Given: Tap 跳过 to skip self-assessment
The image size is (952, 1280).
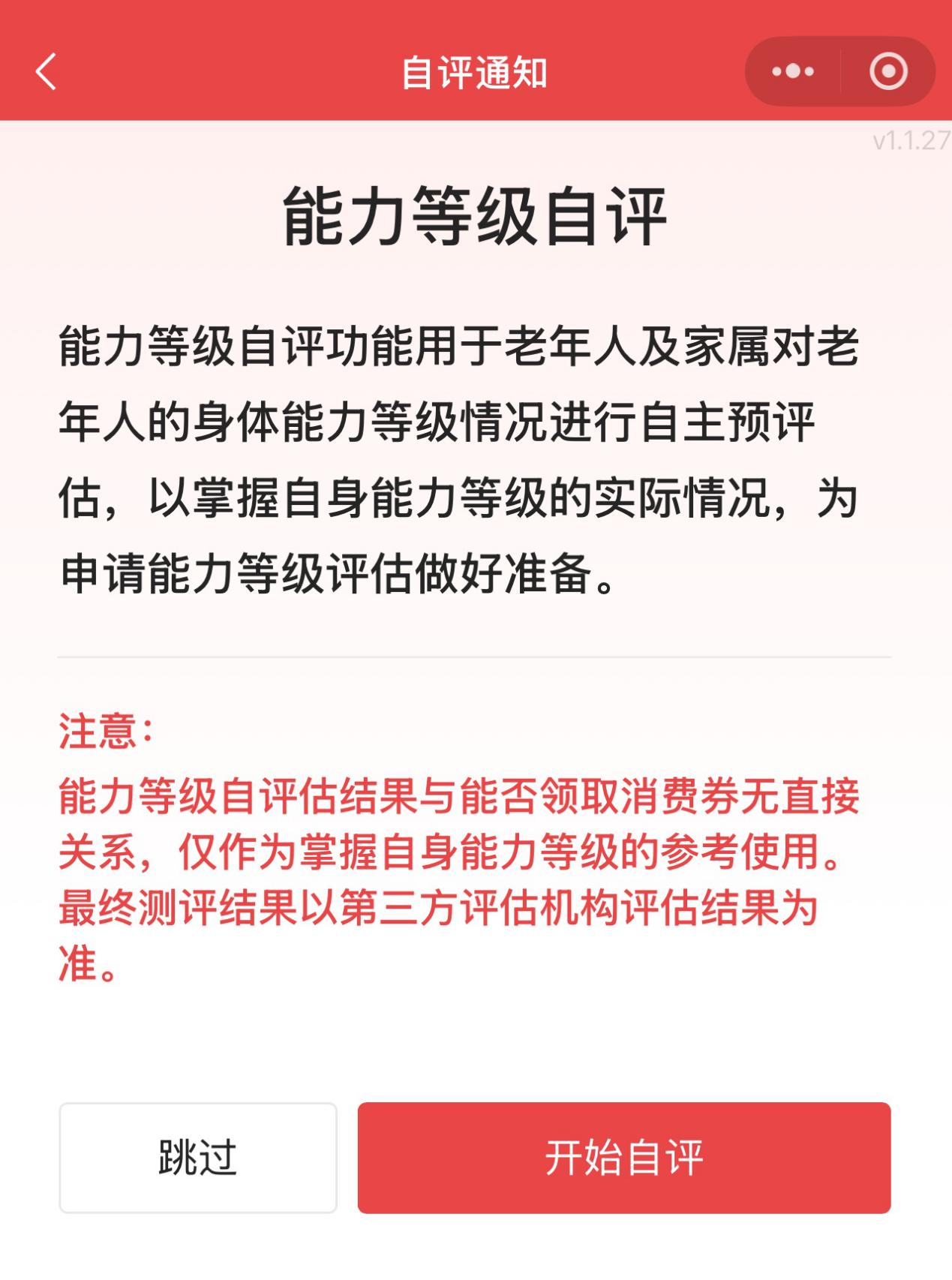Looking at the screenshot, I should (x=198, y=1157).
